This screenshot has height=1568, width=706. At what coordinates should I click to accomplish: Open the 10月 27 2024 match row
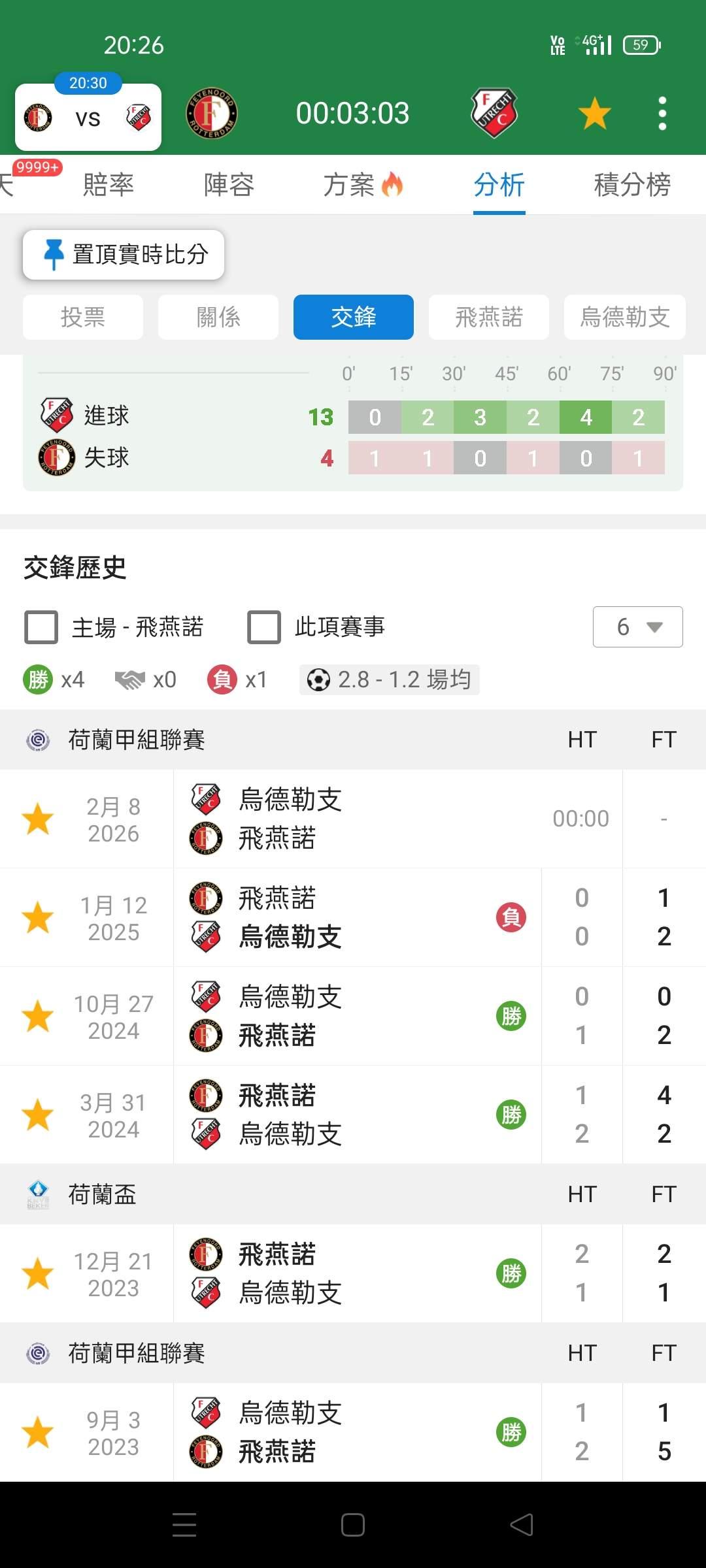click(x=353, y=1016)
